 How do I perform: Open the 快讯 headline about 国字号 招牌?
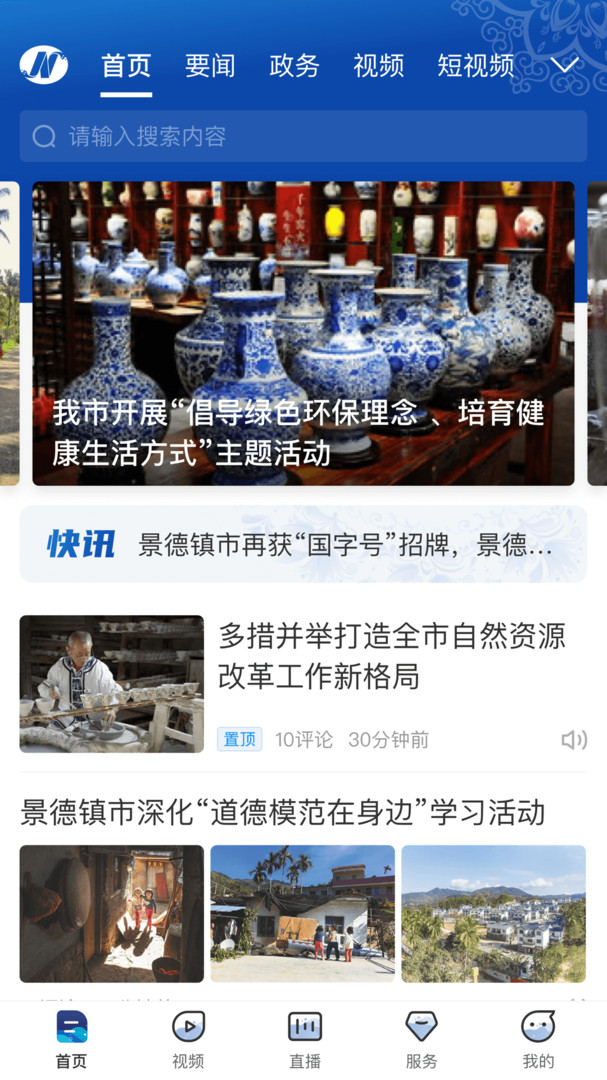[345, 545]
